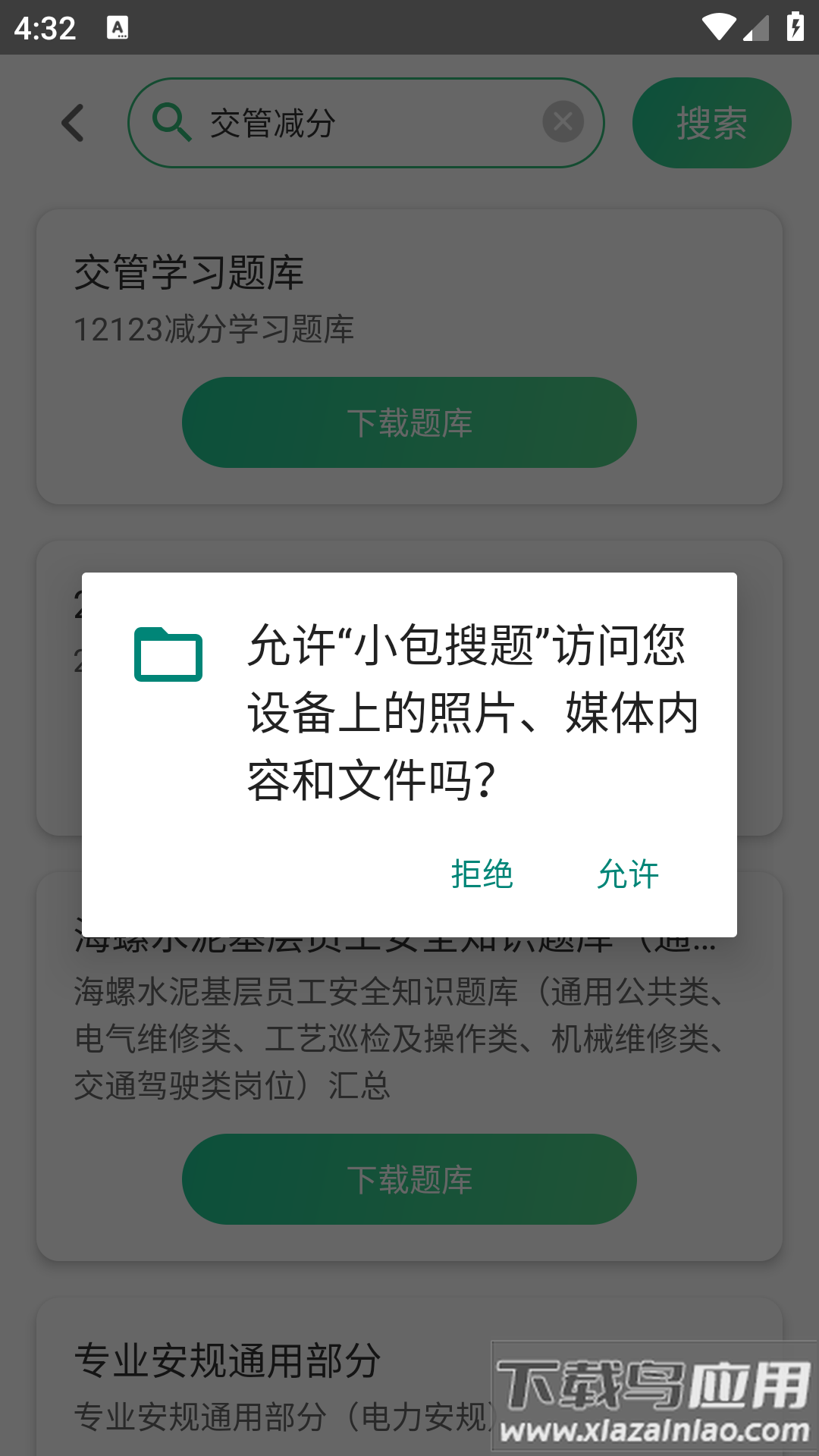The width and height of the screenshot is (819, 1456).
Task: Tap the clock showing 4:32
Action: (44, 27)
